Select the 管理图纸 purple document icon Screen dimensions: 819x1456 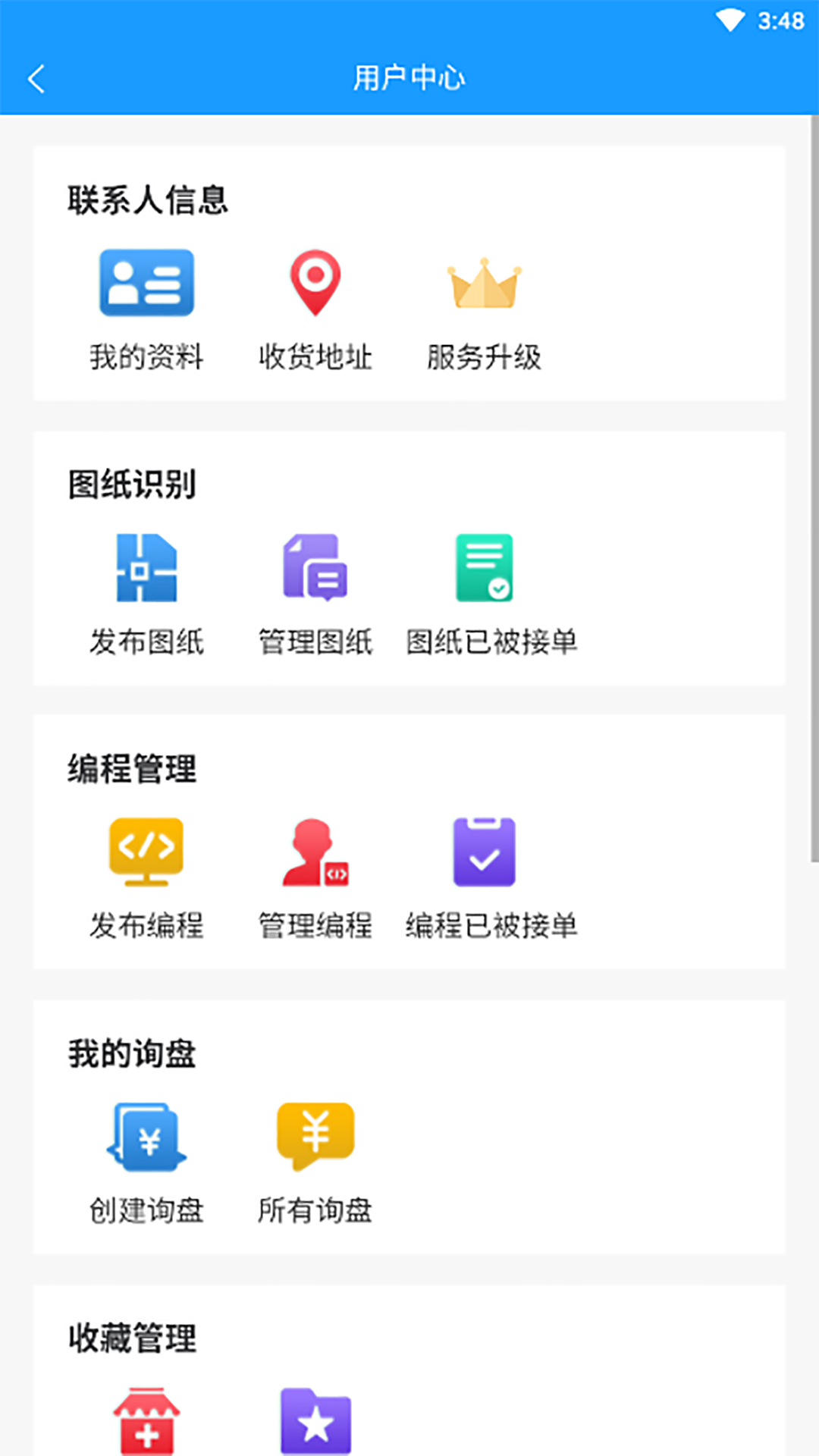pos(315,566)
